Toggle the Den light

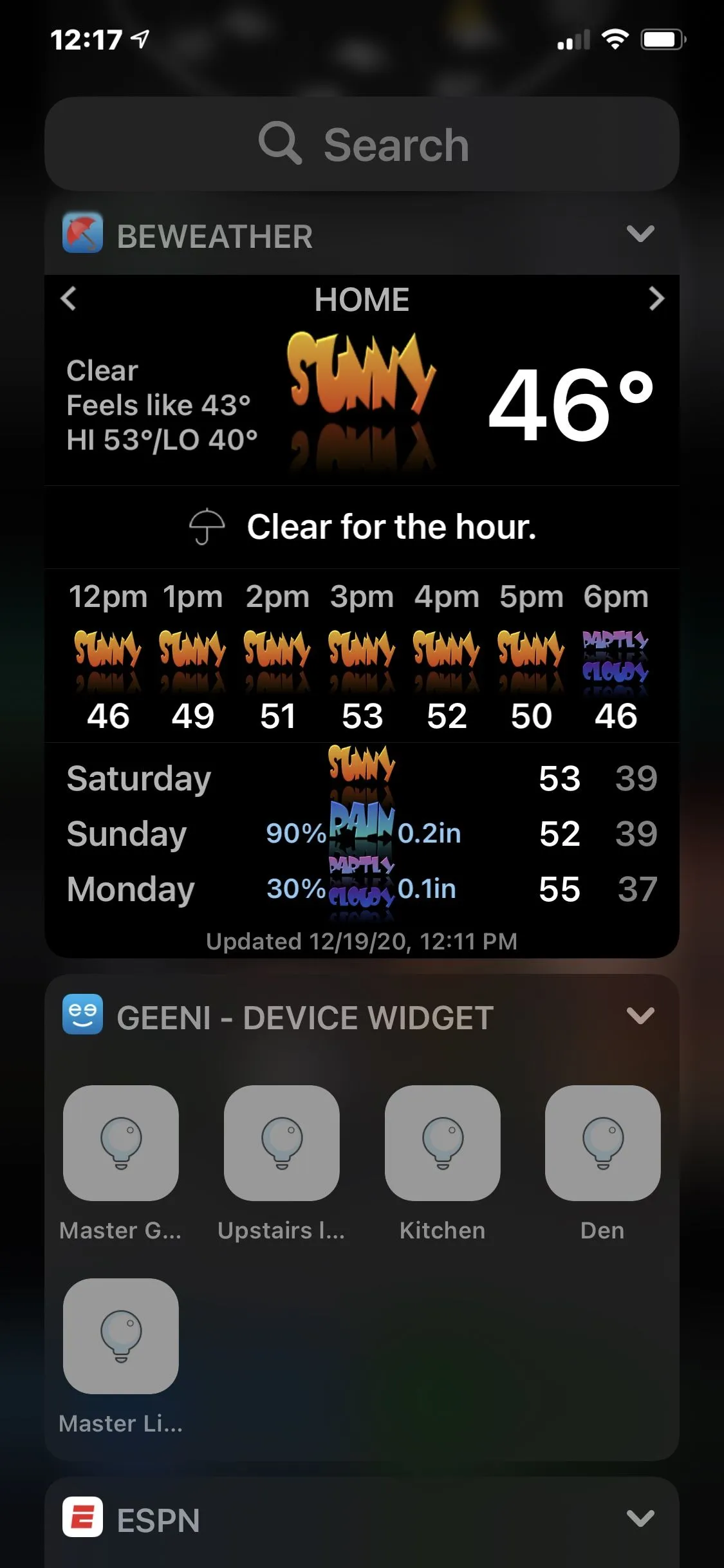pyautogui.click(x=602, y=1143)
